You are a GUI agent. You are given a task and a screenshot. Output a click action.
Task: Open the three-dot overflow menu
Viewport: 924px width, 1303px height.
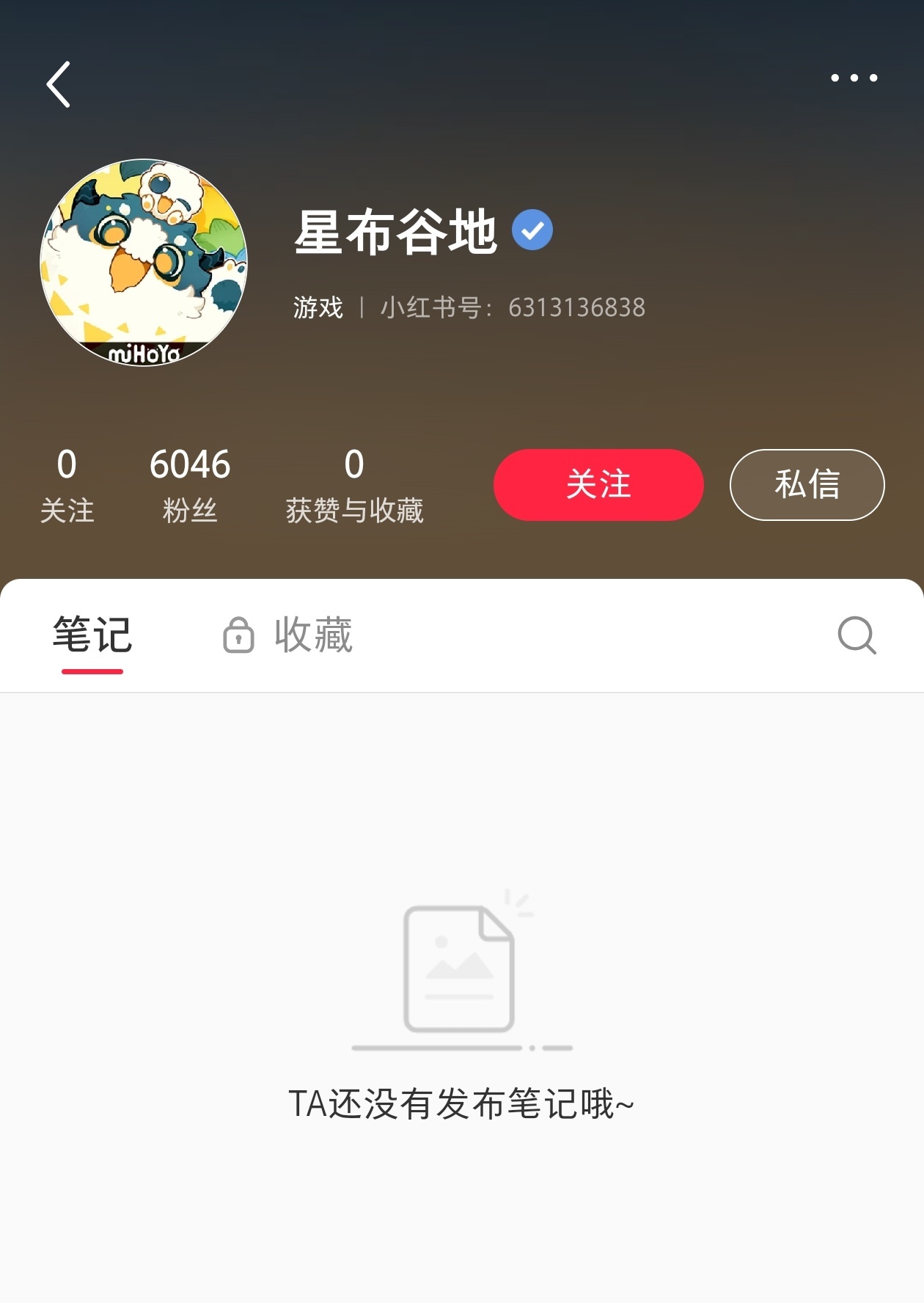tap(854, 78)
